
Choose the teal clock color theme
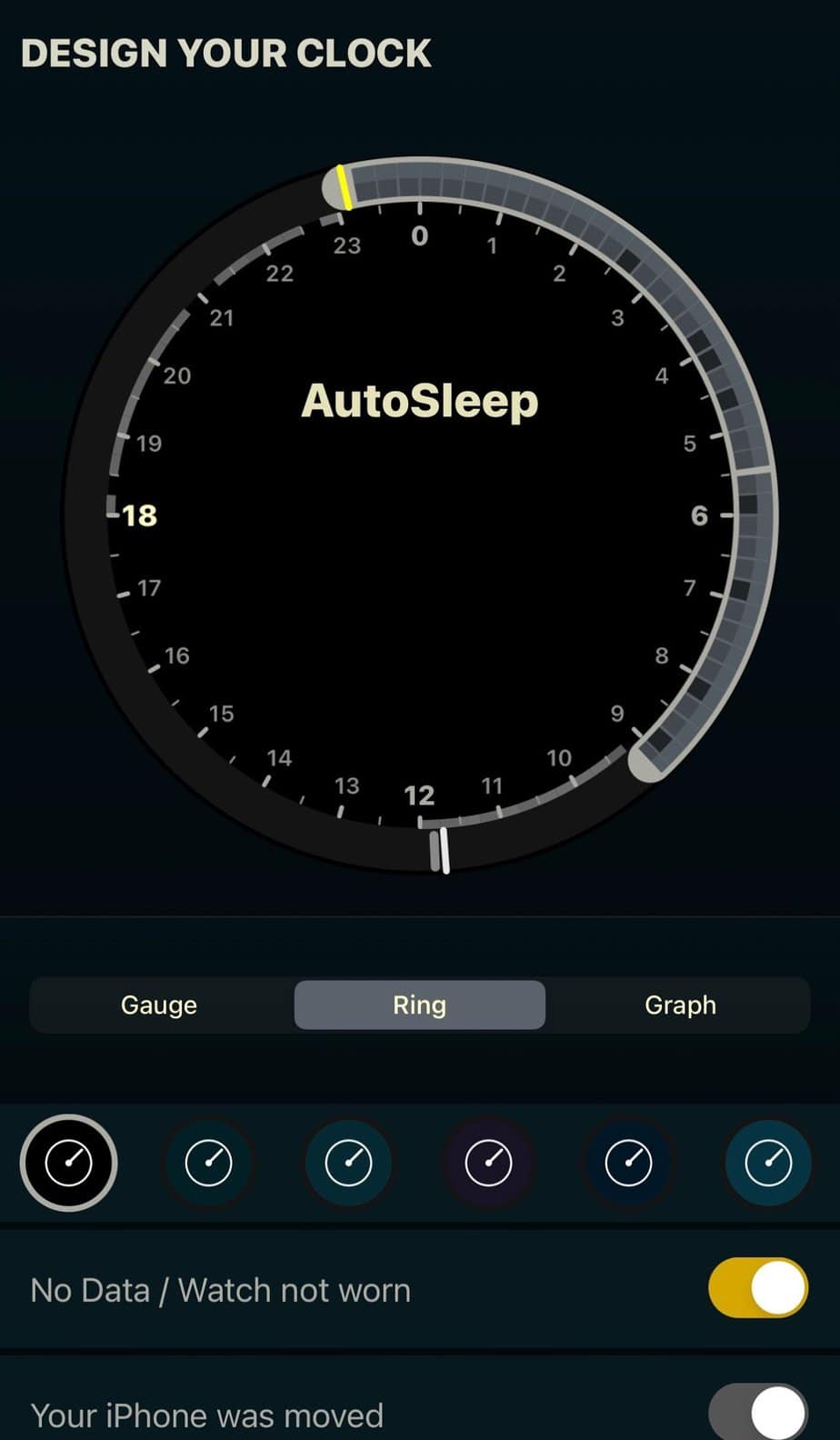click(x=348, y=1162)
